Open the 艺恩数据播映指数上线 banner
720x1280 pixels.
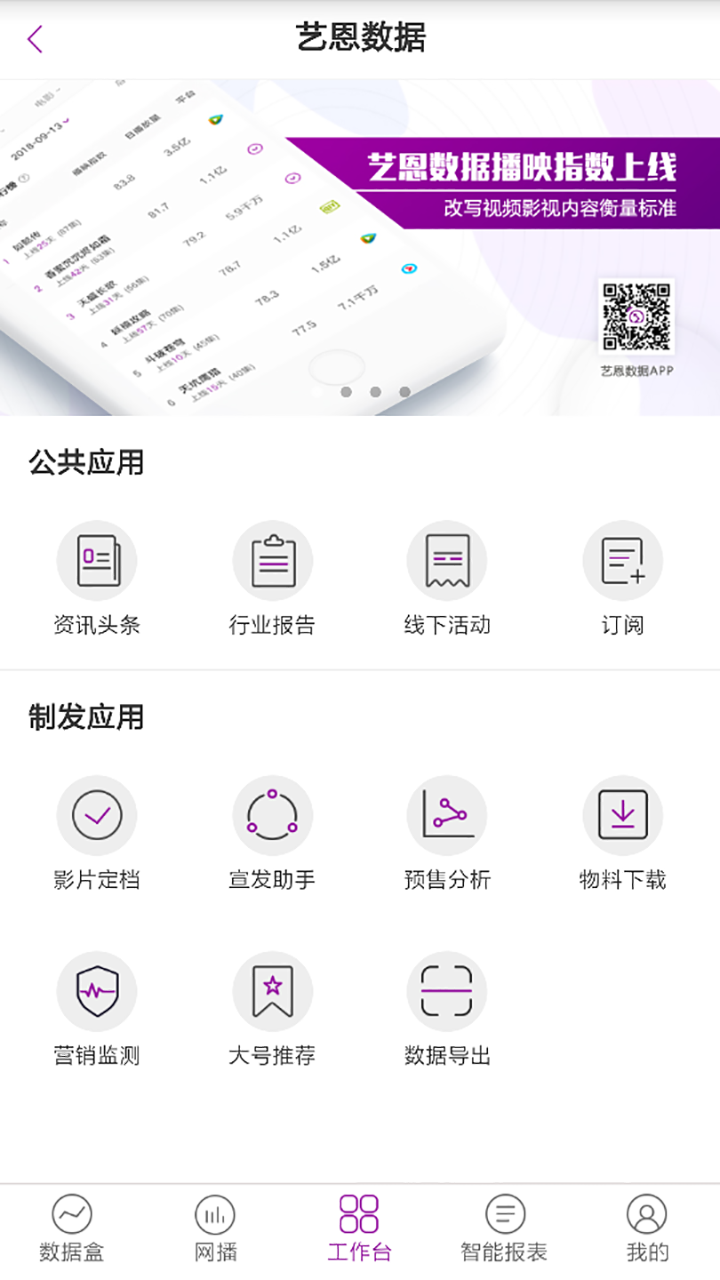point(360,247)
